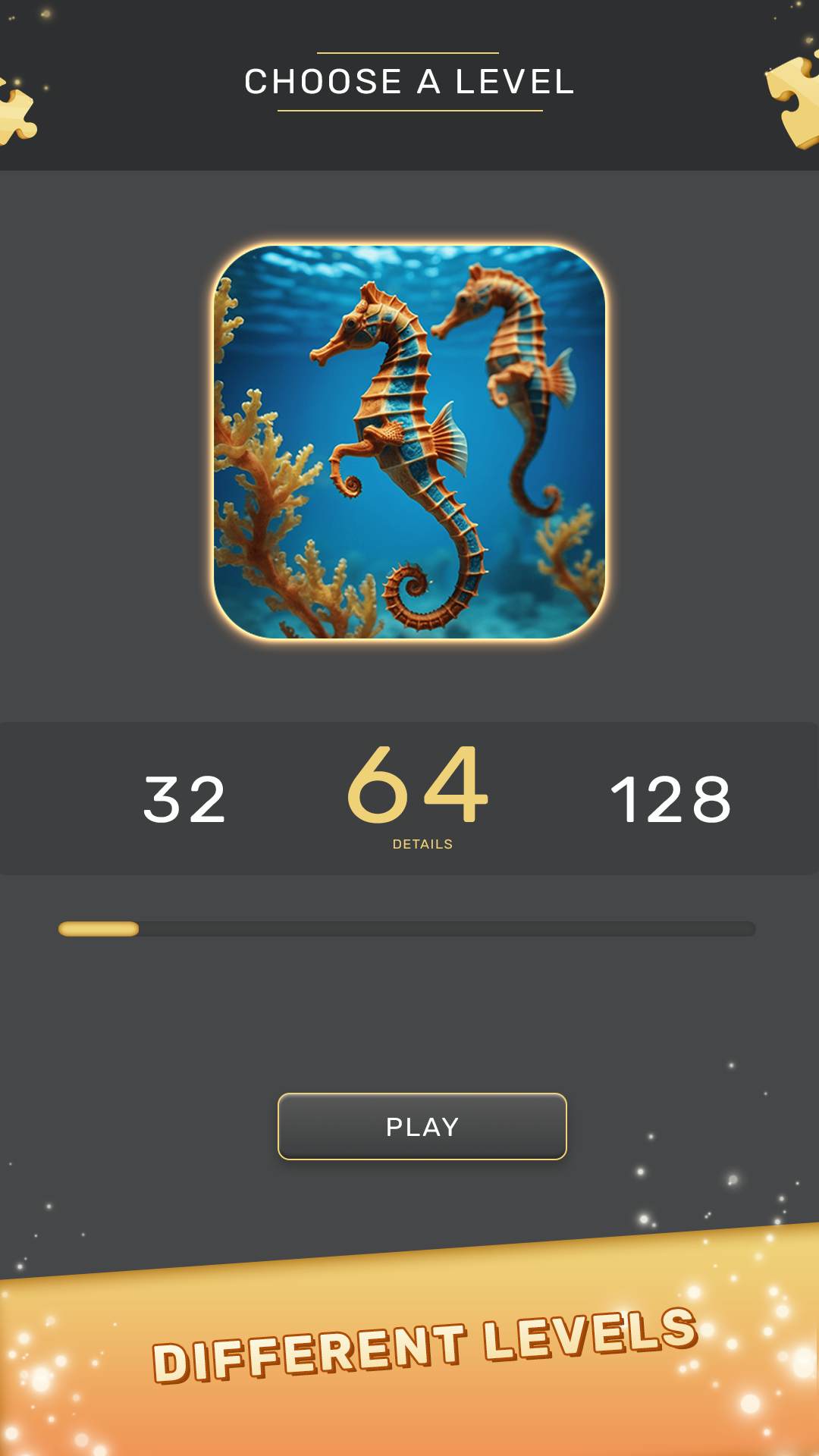819x1456 pixels.
Task: Open the seahorse puzzle picture
Action: tap(409, 441)
